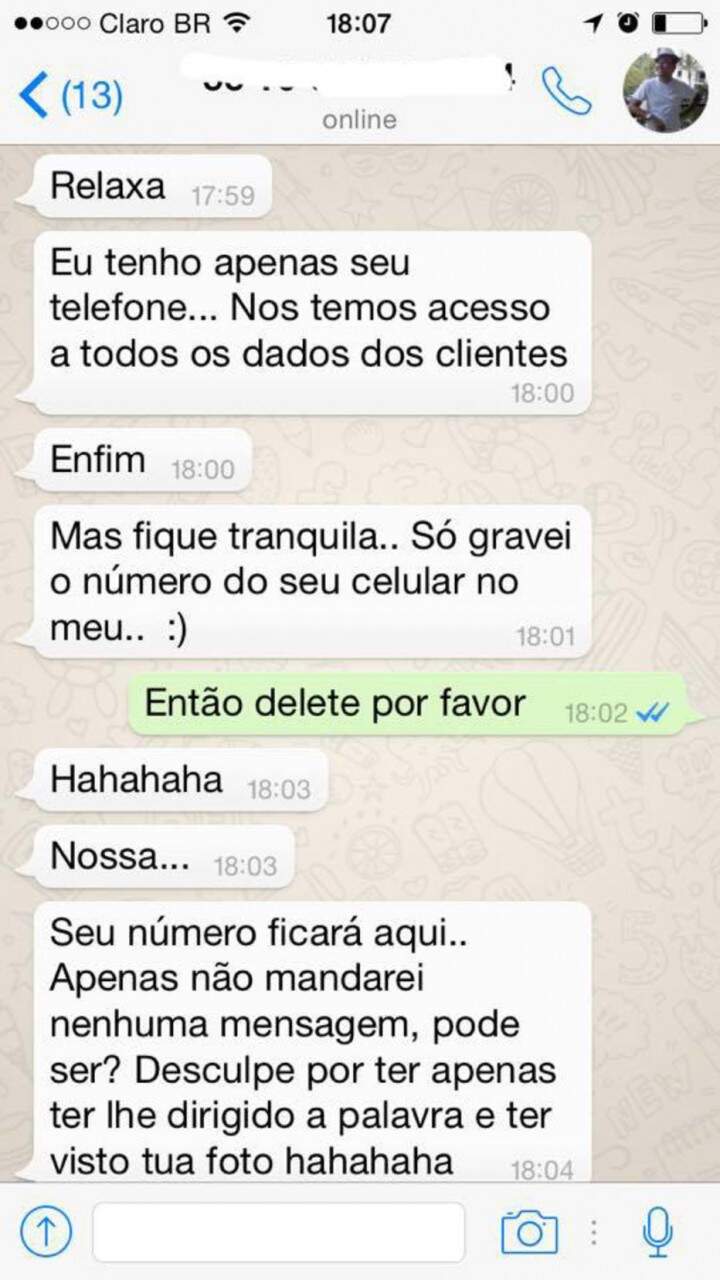Go back to the chats list
The width and height of the screenshot is (720, 1280).
[68, 96]
